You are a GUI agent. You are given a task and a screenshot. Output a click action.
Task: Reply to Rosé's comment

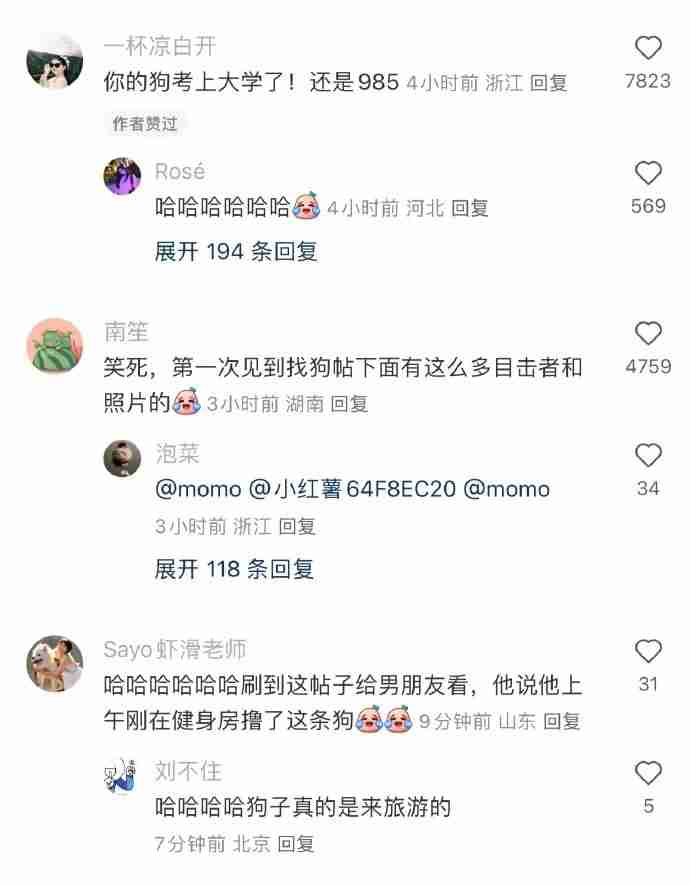point(470,209)
